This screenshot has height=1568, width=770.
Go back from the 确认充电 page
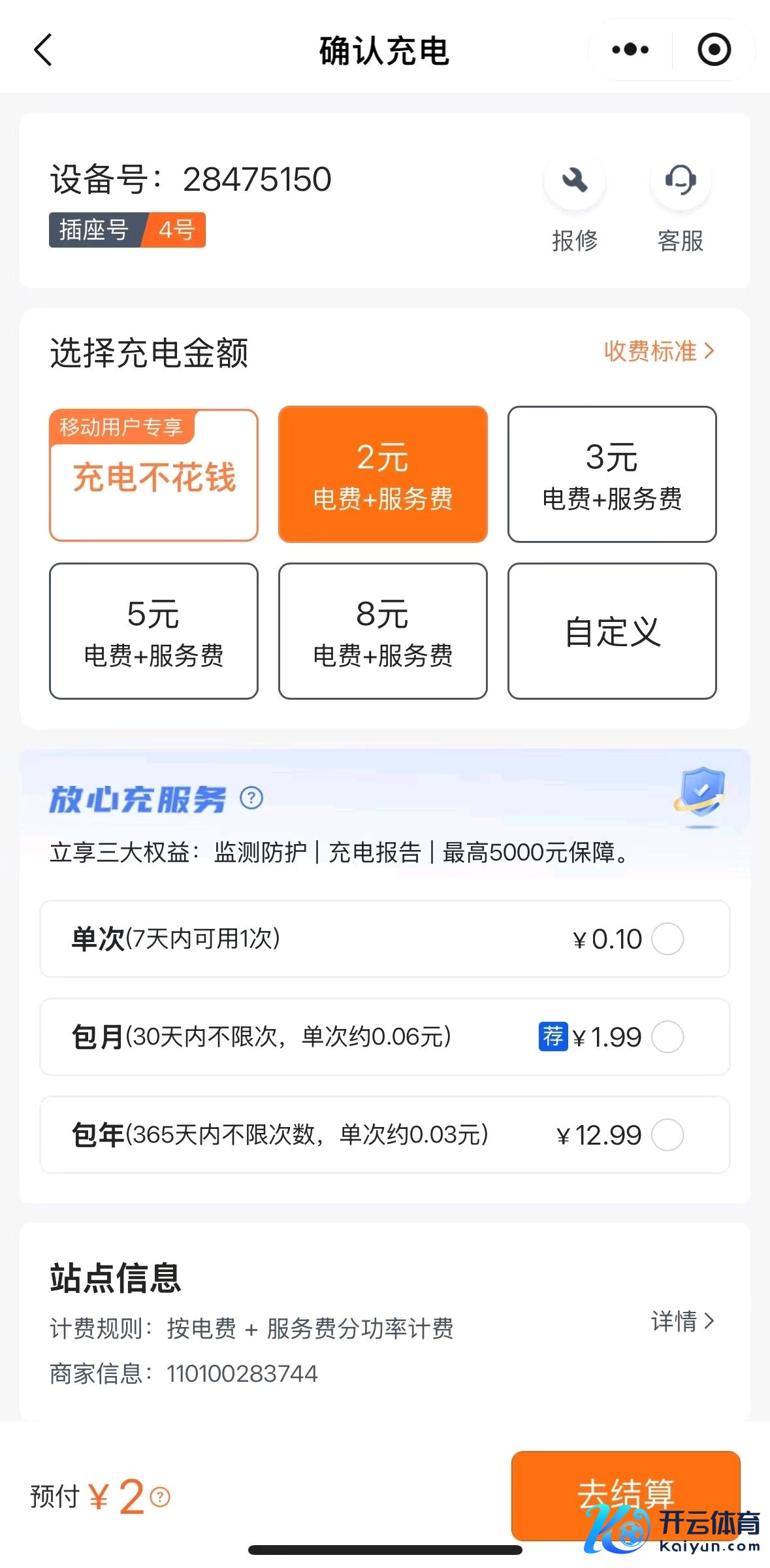[x=43, y=50]
